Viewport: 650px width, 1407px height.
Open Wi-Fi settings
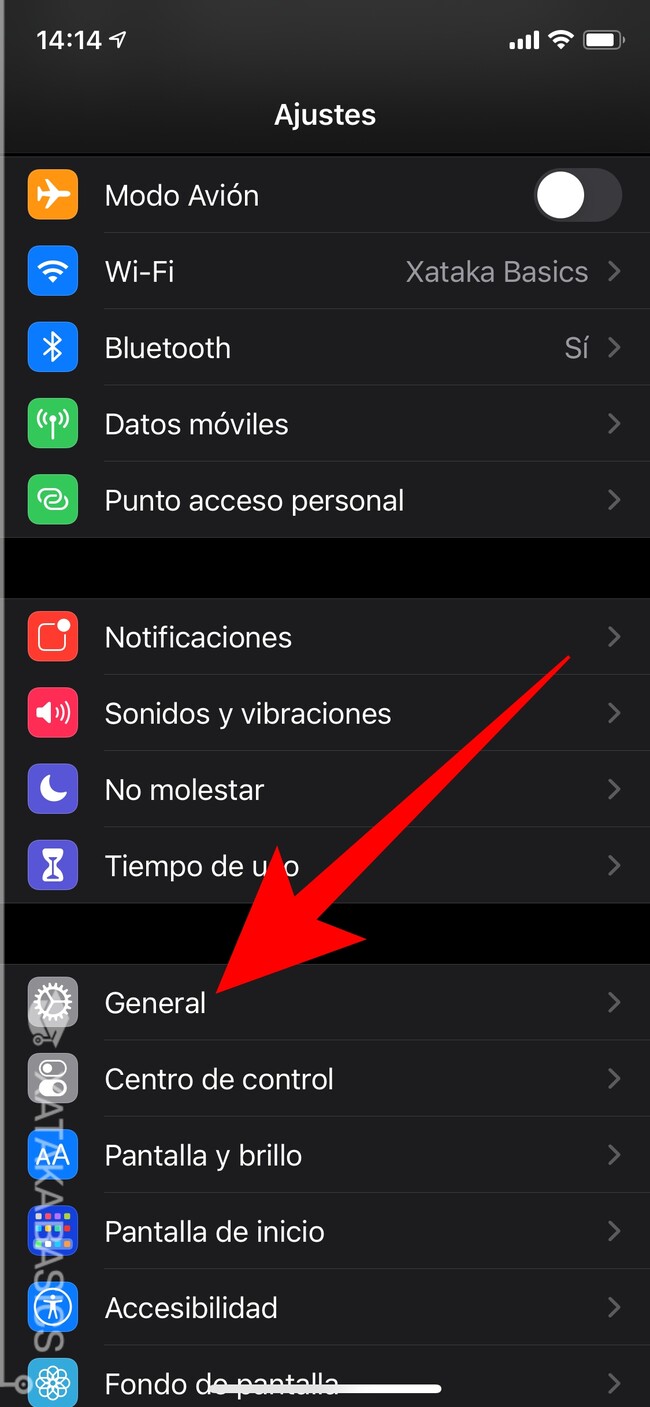click(325, 271)
